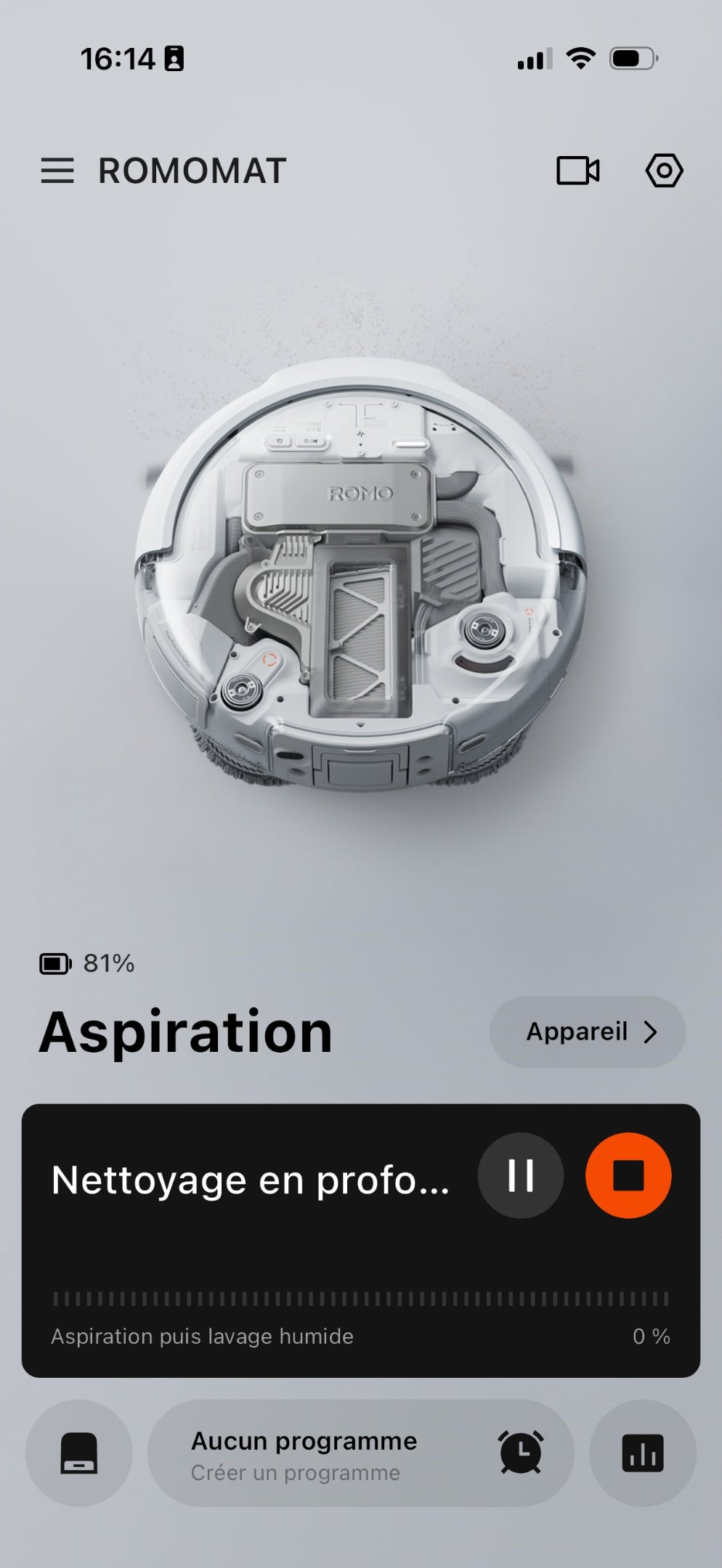Open the dock station button
Screen dimensions: 722x1568
tap(78, 1453)
